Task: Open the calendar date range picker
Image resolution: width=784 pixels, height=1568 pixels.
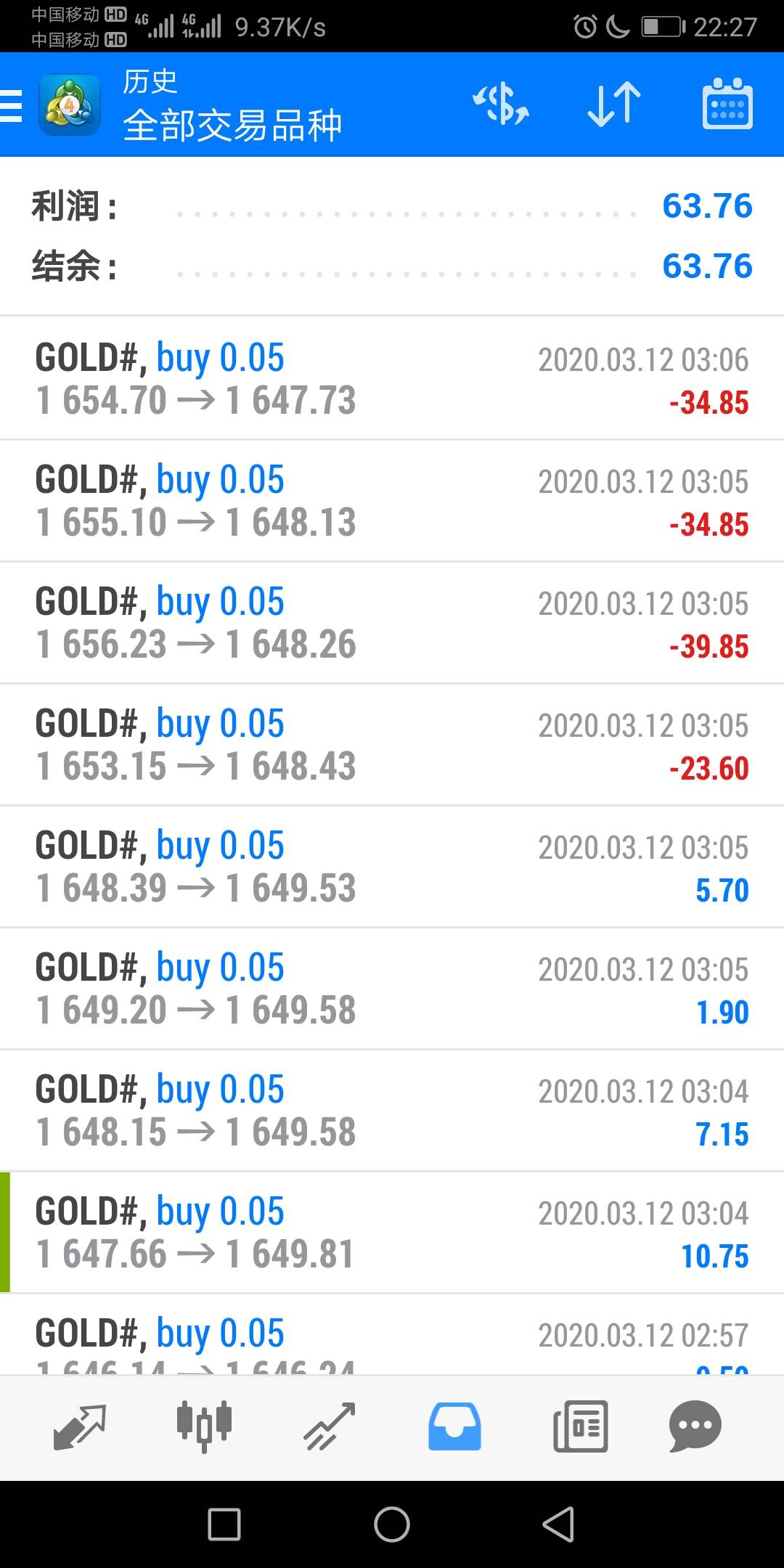Action: tap(727, 105)
